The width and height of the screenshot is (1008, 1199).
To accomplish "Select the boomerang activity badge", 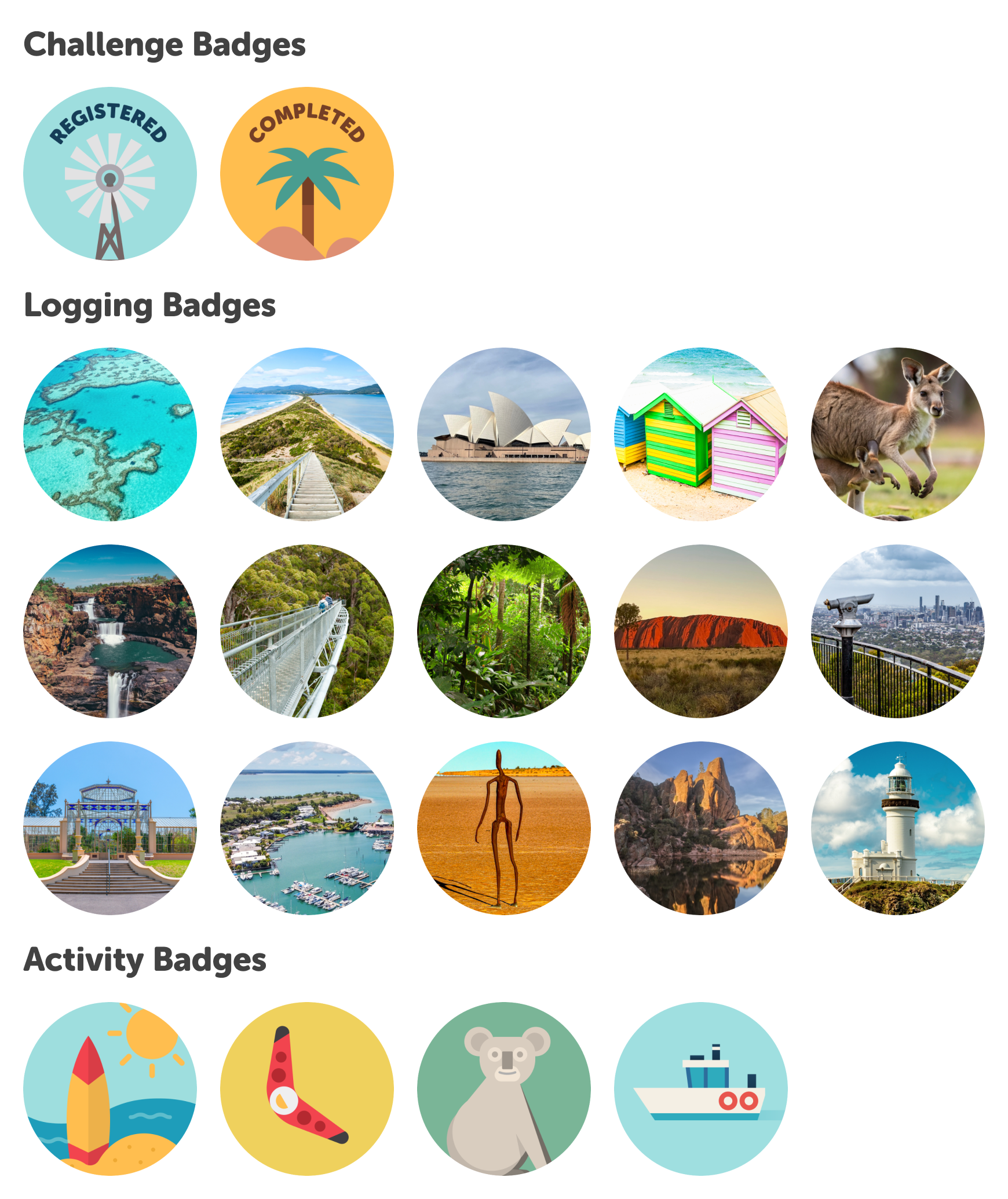I will pos(307,1089).
